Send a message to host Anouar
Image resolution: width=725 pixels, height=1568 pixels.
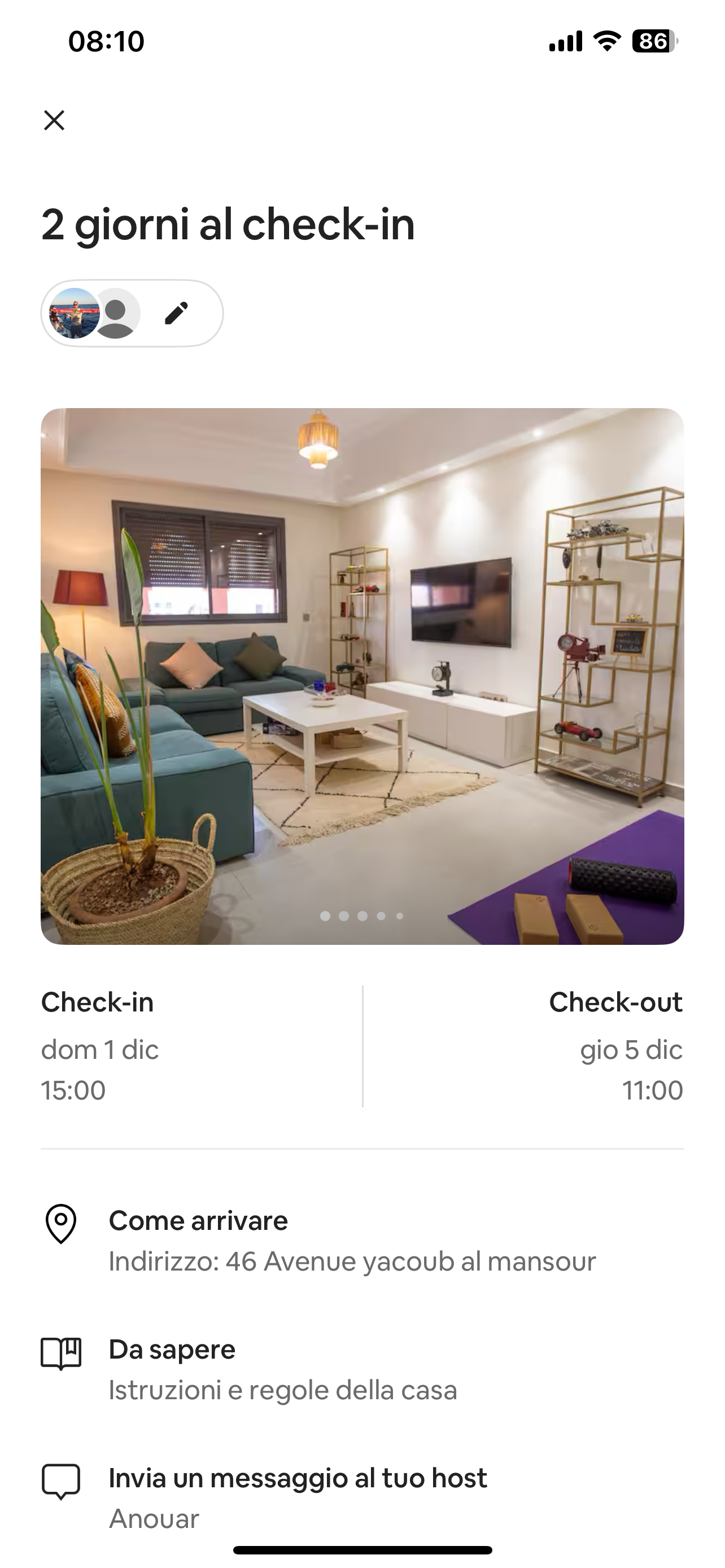point(298,1497)
